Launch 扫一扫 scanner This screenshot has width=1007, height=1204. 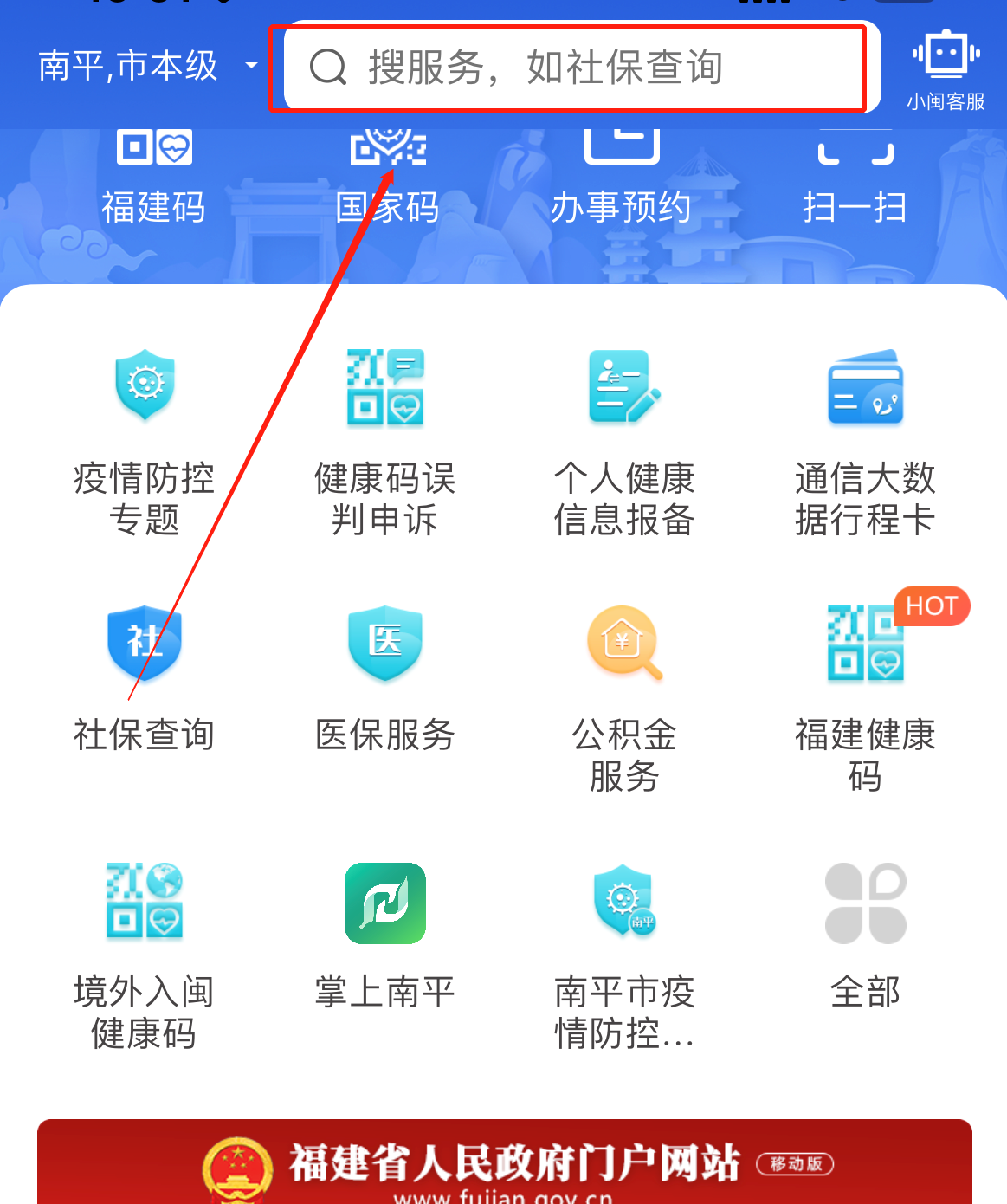pyautogui.click(x=855, y=178)
